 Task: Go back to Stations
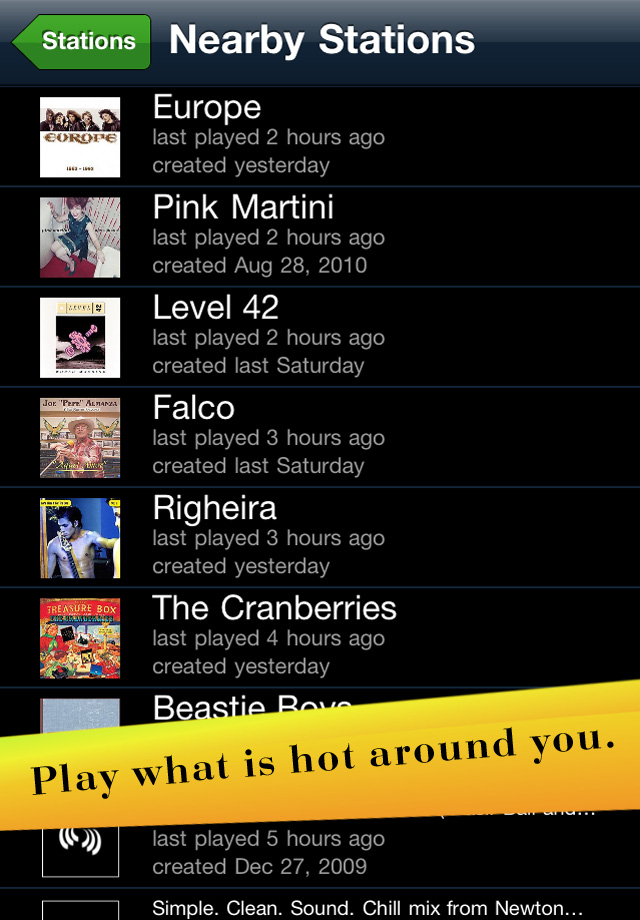coord(84,42)
